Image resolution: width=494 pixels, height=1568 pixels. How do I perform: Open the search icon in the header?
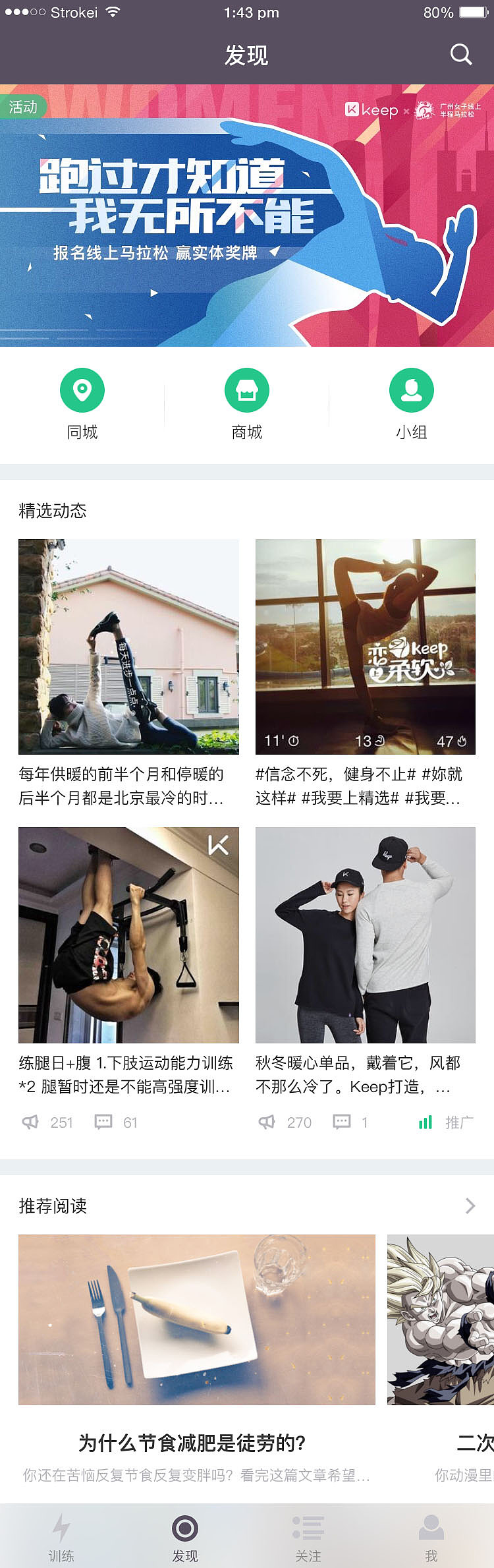tap(460, 55)
